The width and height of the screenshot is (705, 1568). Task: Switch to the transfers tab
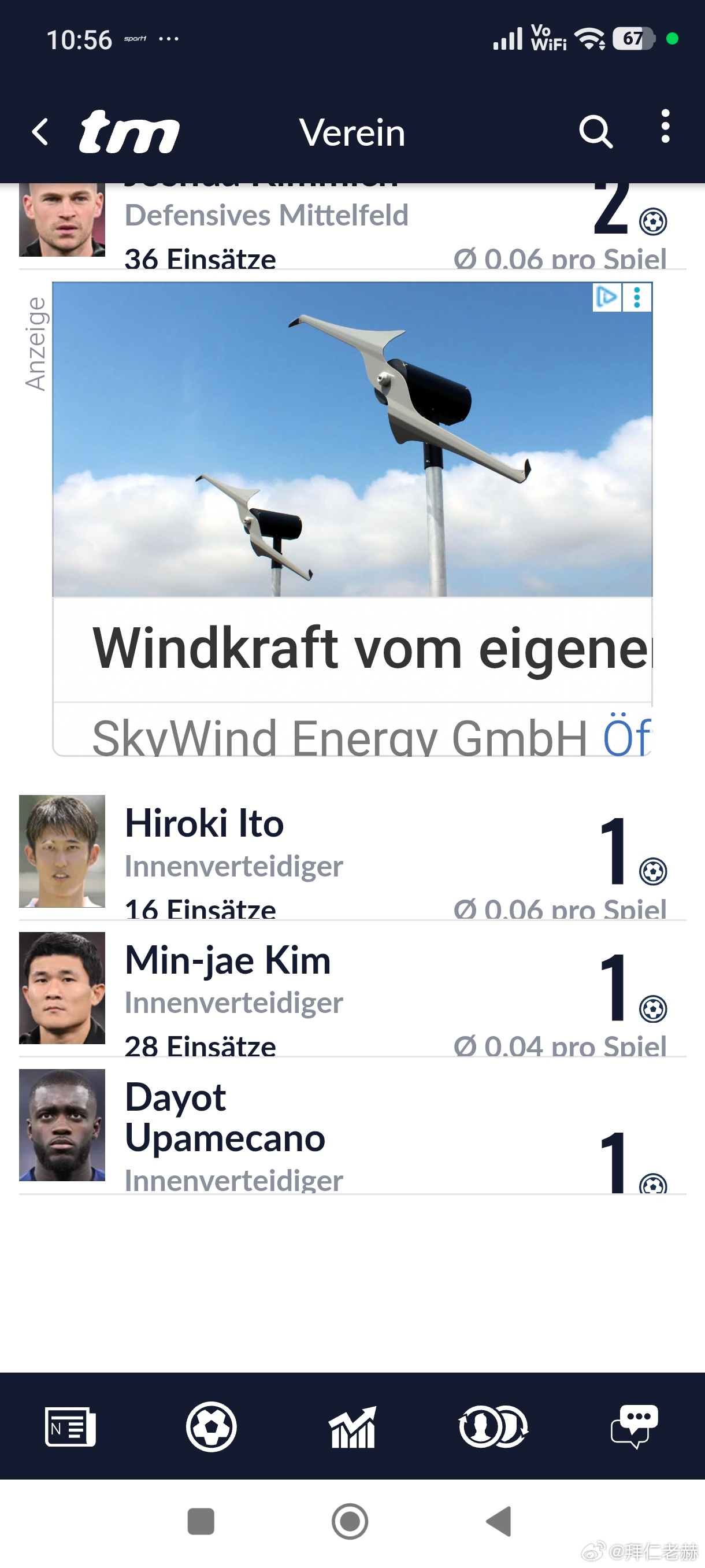click(493, 1426)
